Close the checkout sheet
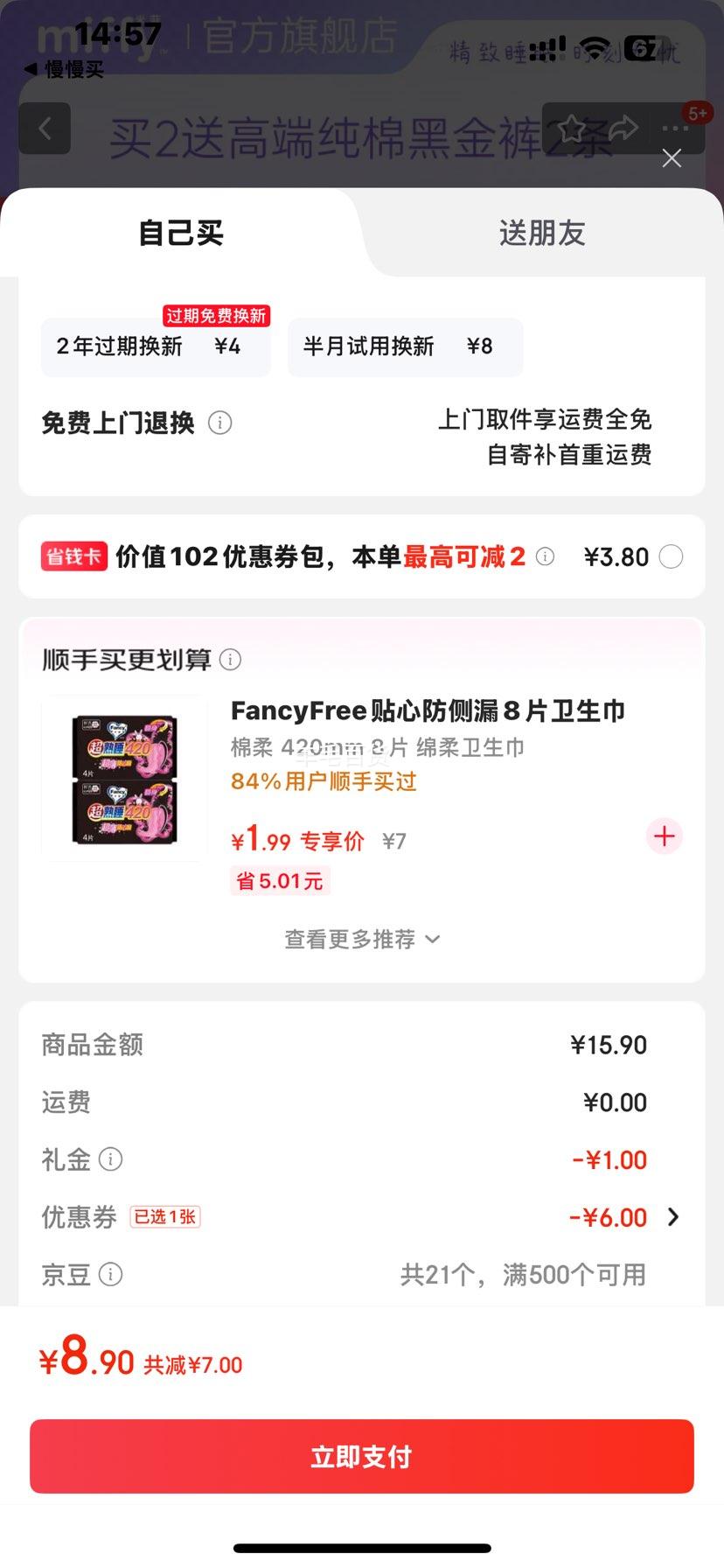This screenshot has height=1568, width=724. 672,158
